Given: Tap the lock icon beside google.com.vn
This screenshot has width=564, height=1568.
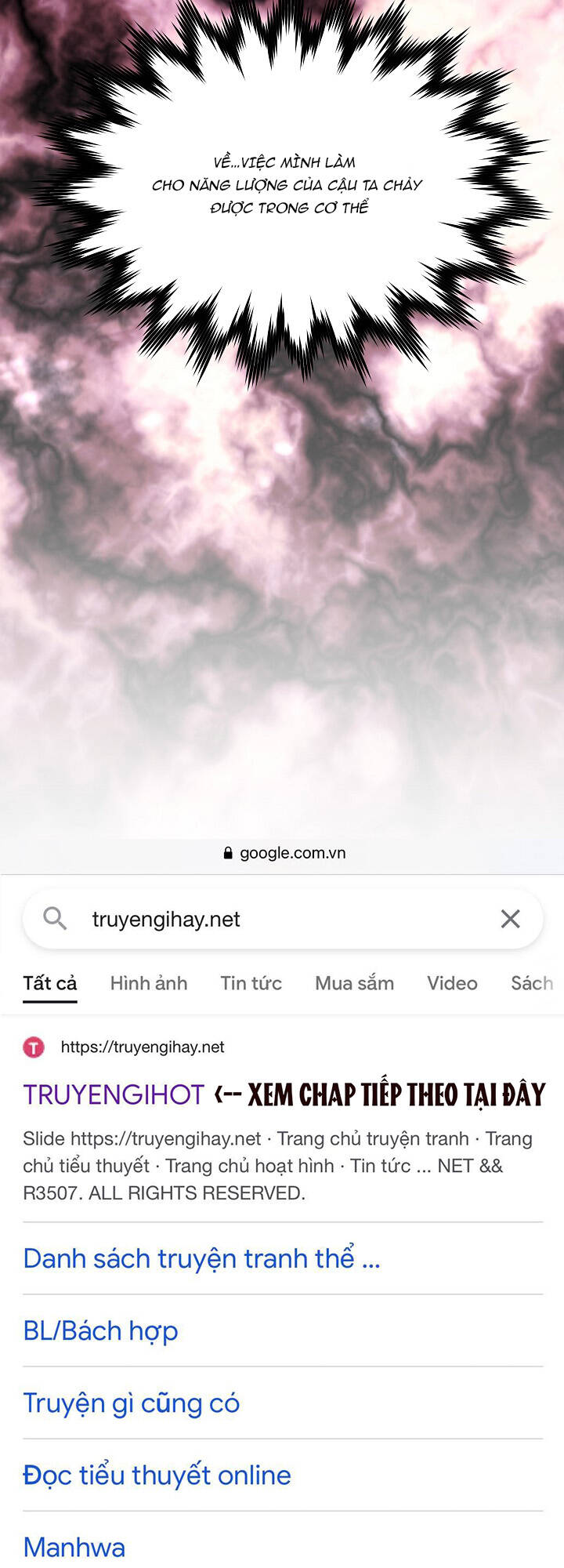Looking at the screenshot, I should (x=228, y=853).
